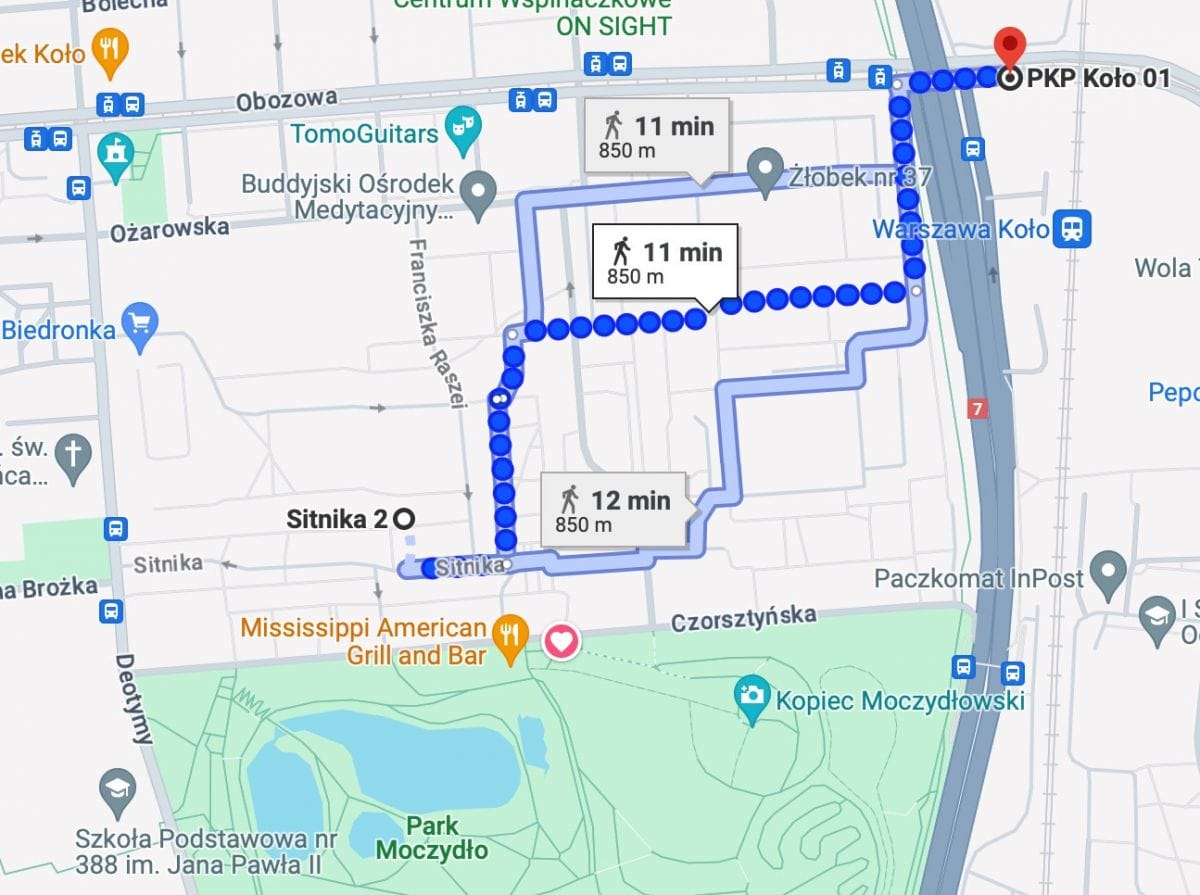The width and height of the screenshot is (1200, 895).
Task: Open the Biedronka shop pin
Action: click(x=141, y=325)
